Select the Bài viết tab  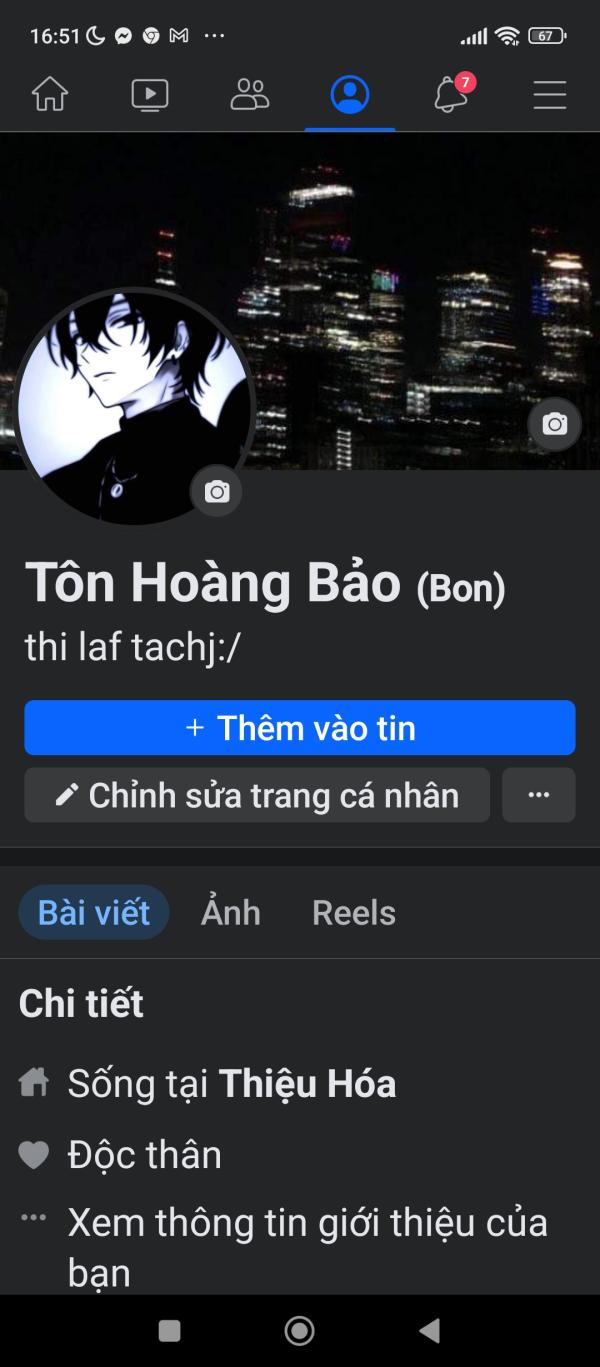click(x=94, y=912)
